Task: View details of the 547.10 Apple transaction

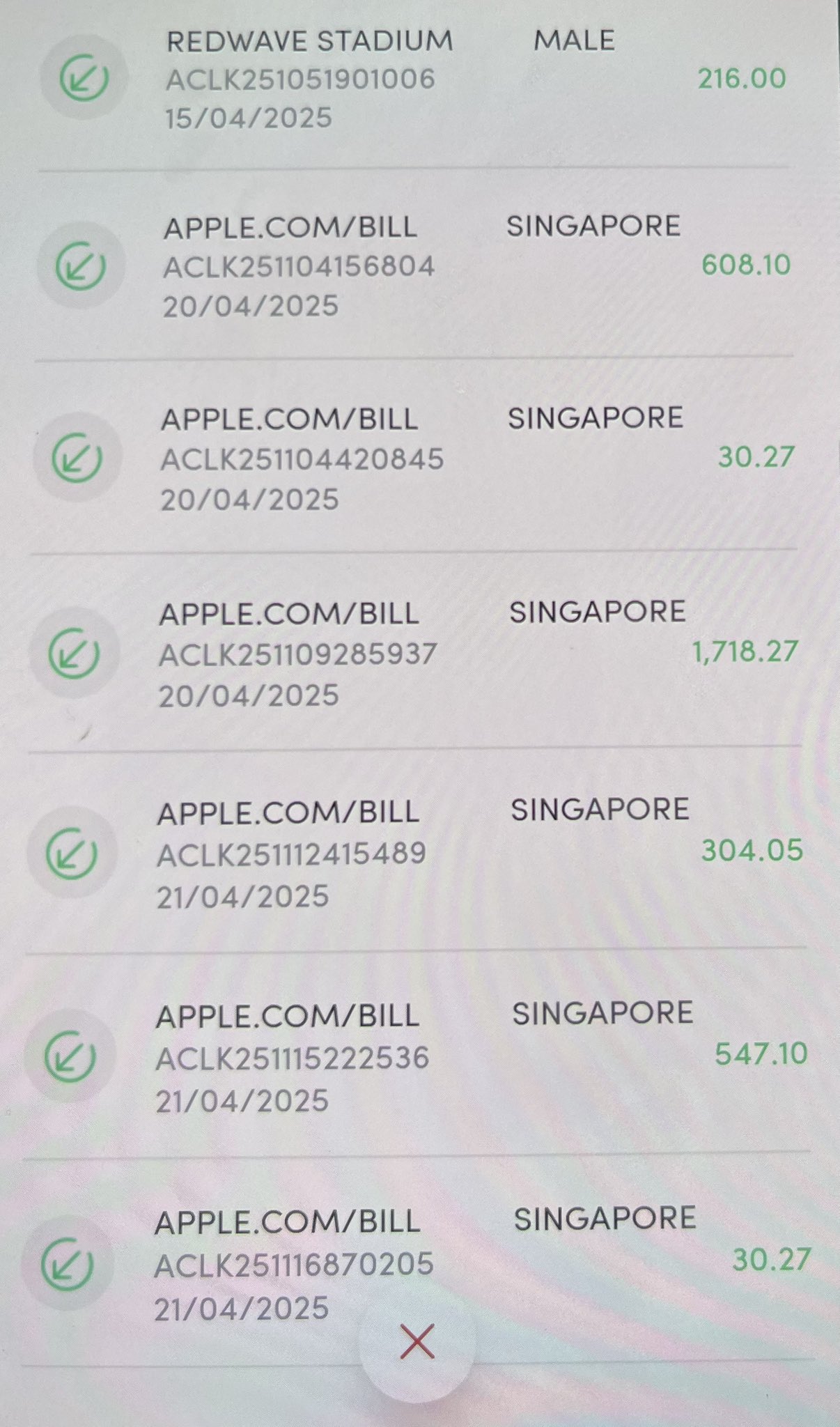Action: pos(418,1056)
